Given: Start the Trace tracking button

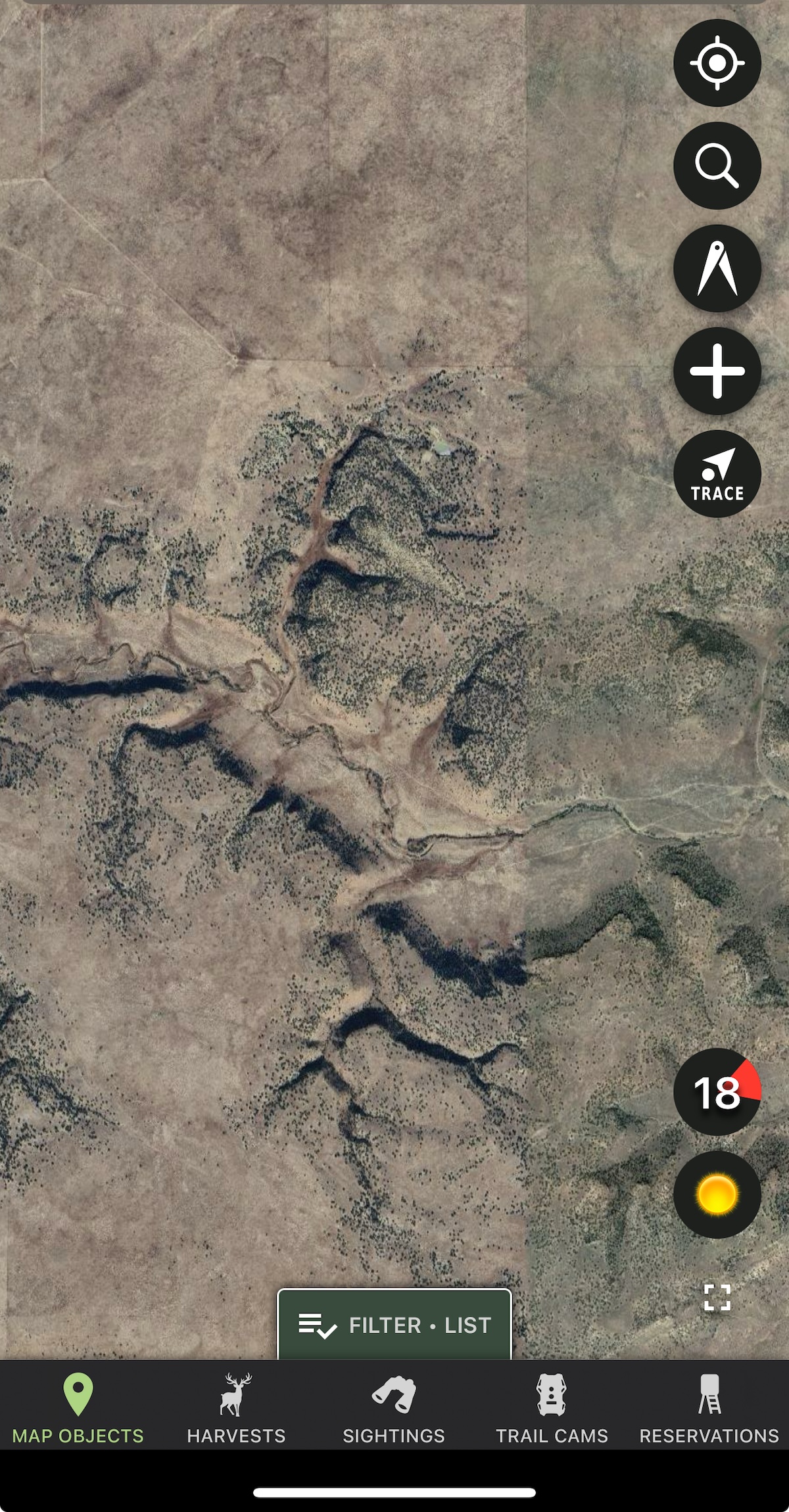Looking at the screenshot, I should [x=717, y=473].
